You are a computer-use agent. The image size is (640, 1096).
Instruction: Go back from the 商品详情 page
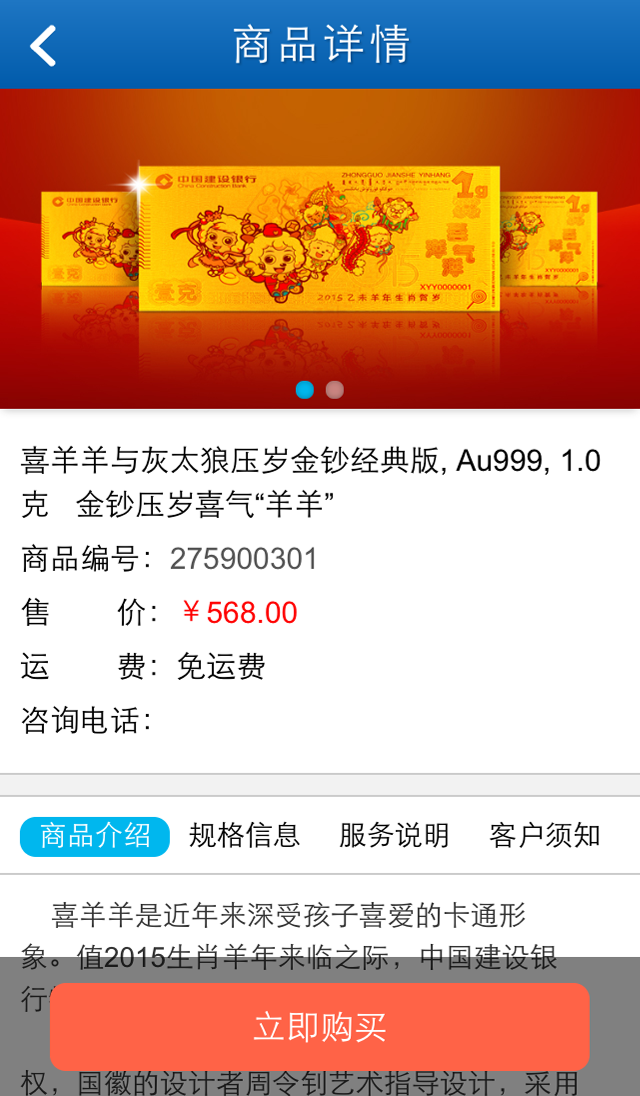coord(43,46)
